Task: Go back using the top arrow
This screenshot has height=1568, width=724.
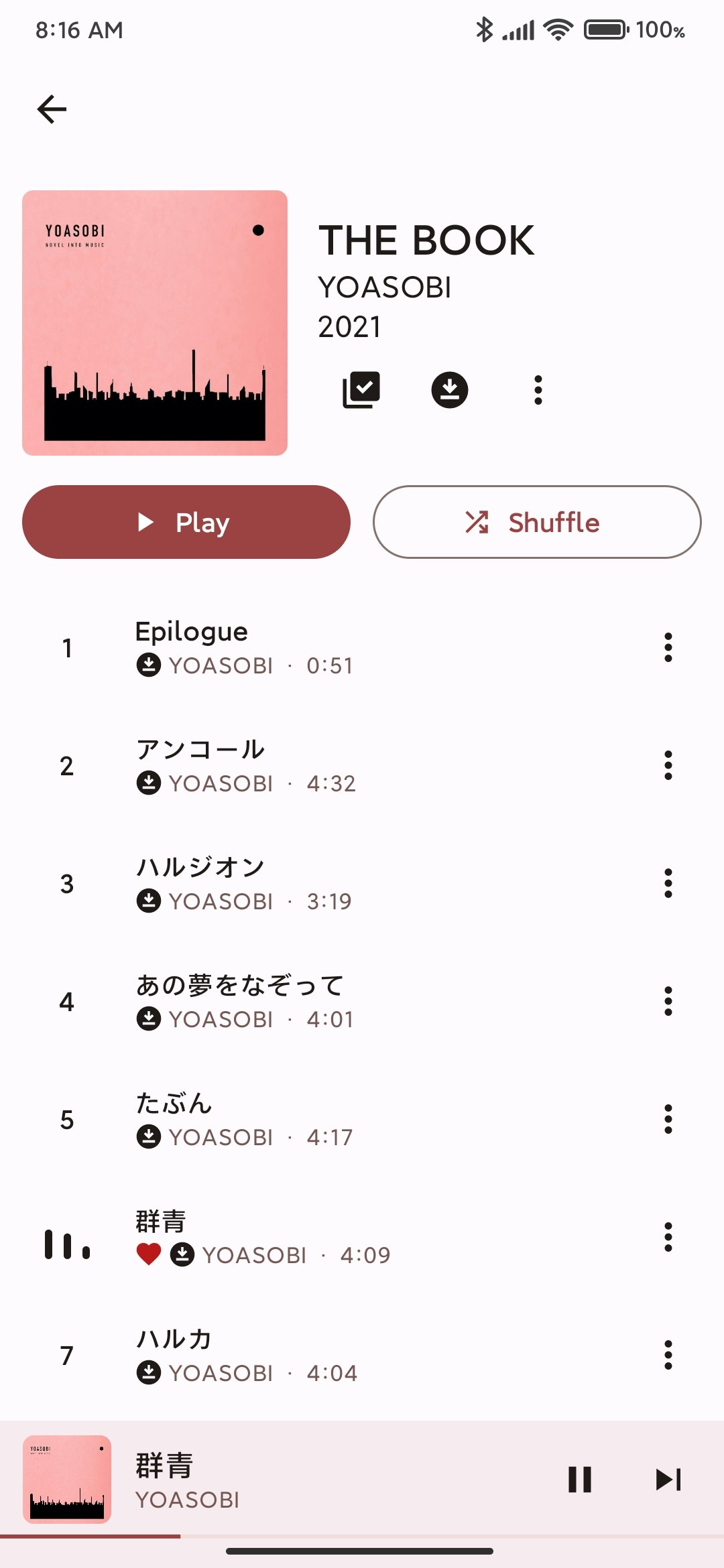Action: click(52, 109)
